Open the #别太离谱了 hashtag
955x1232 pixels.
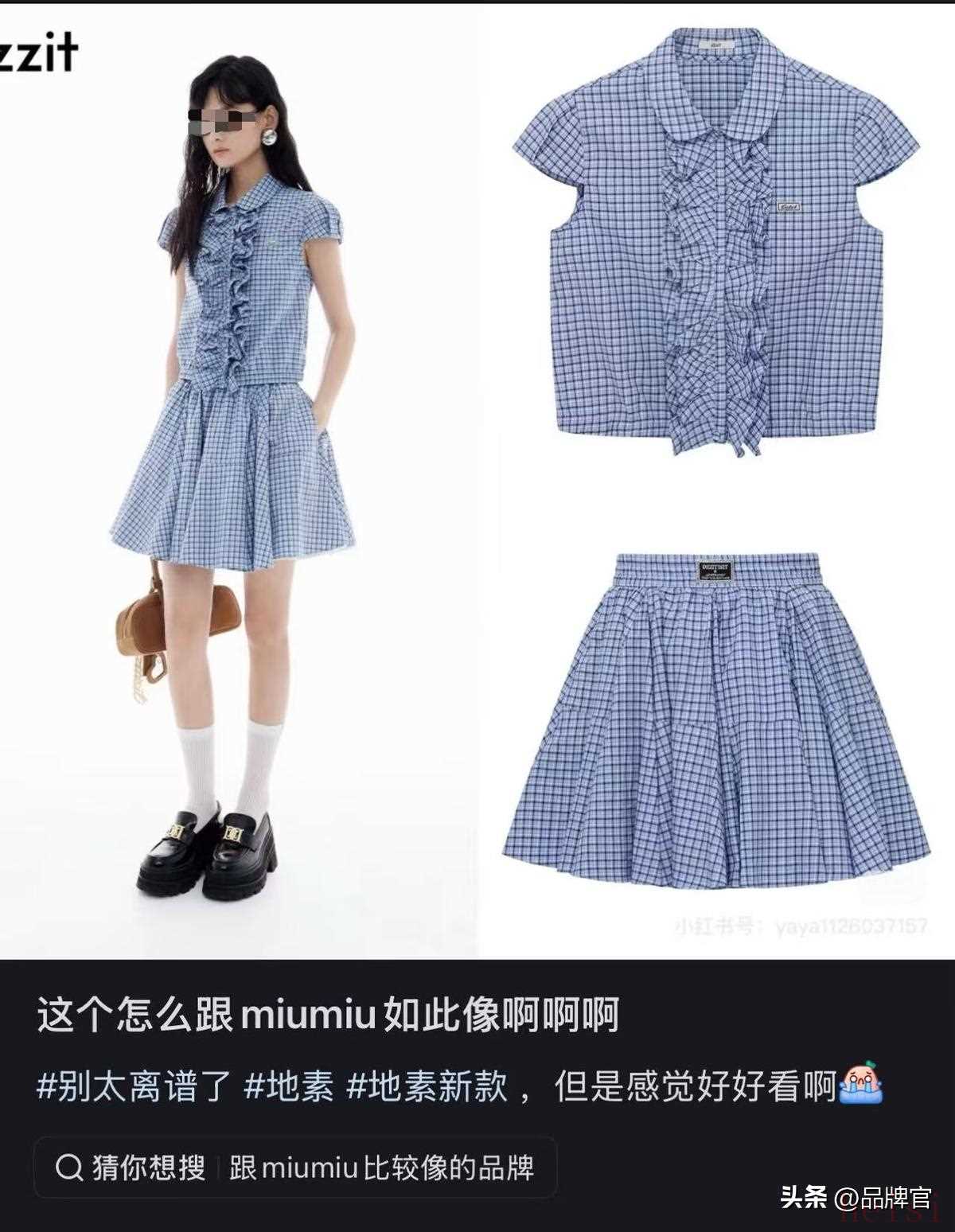(134, 1086)
